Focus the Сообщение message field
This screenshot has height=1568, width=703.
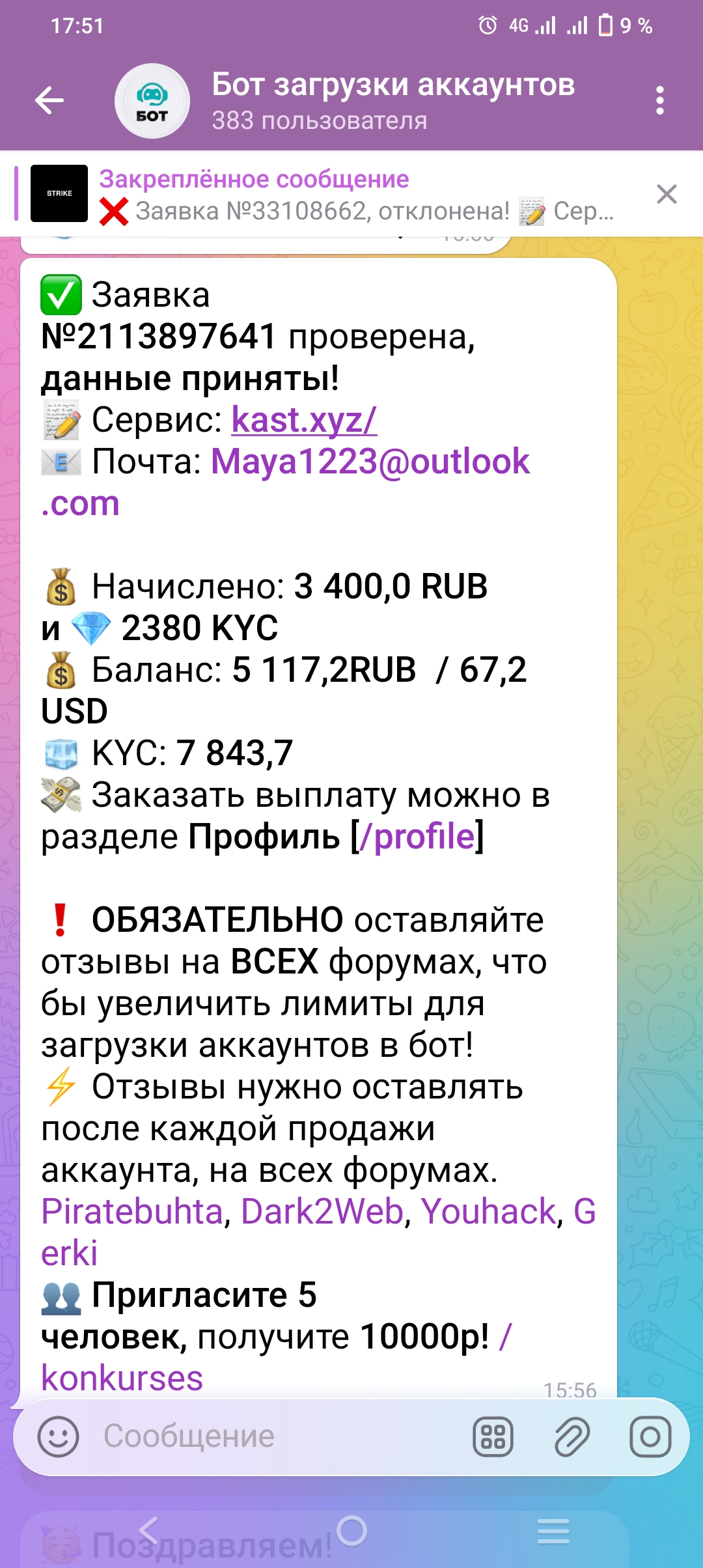[273, 1436]
